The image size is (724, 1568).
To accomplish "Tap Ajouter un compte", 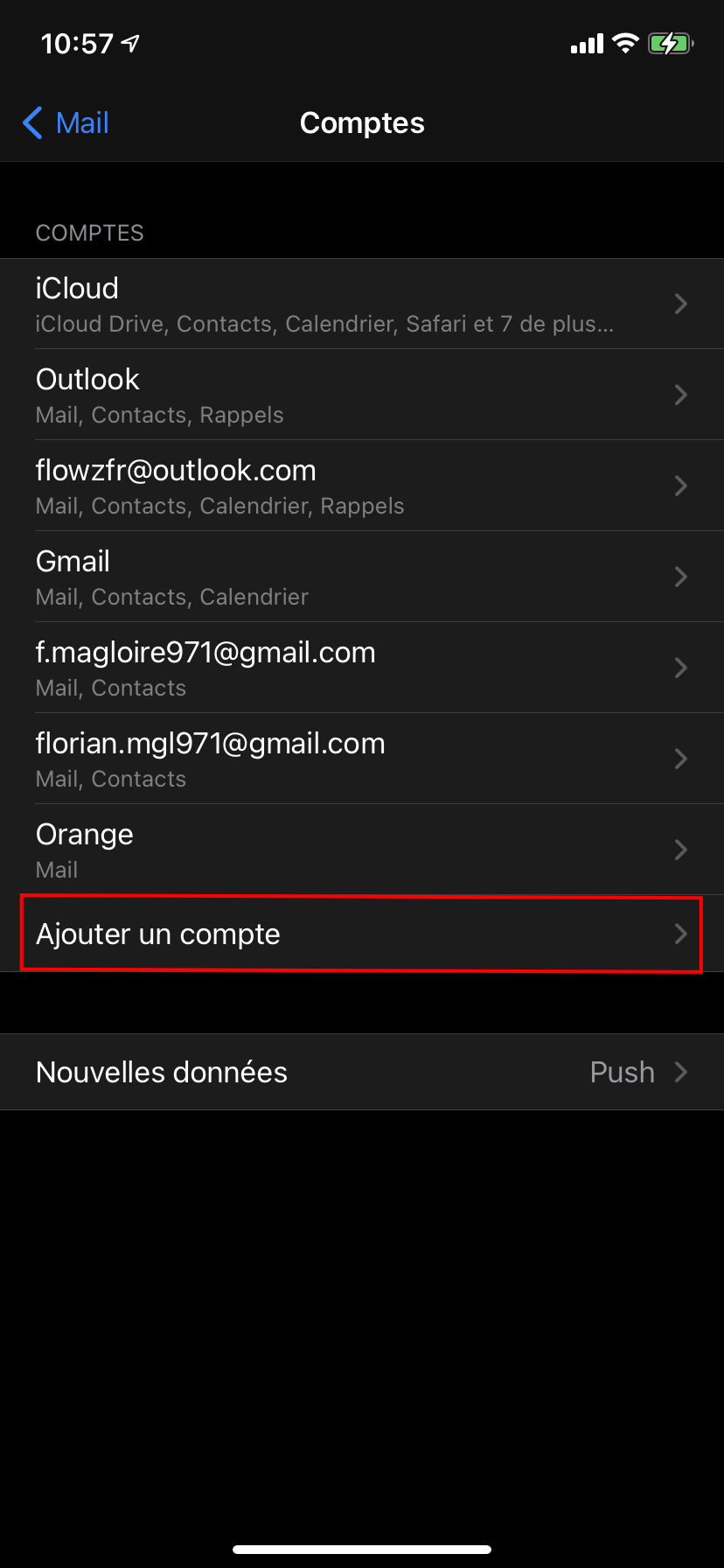I will coord(362,934).
